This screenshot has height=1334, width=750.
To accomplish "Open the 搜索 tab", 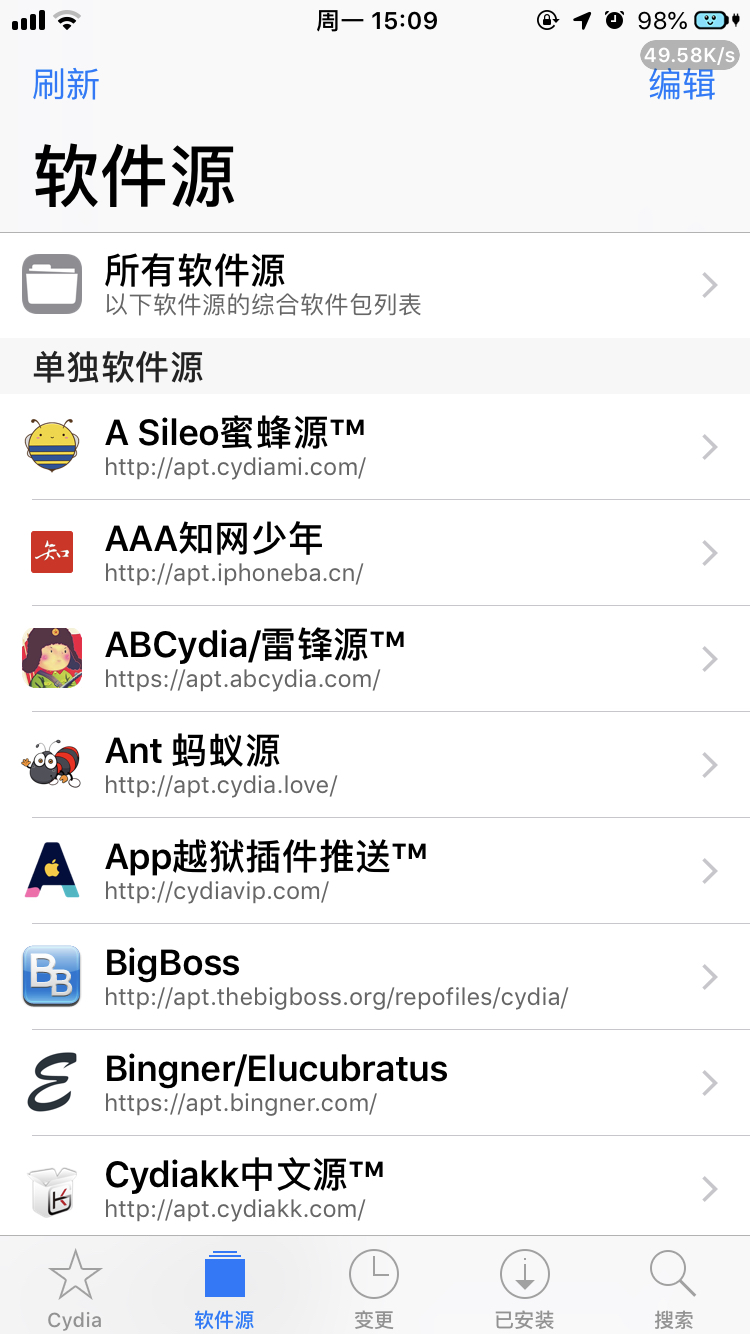I will [673, 1288].
